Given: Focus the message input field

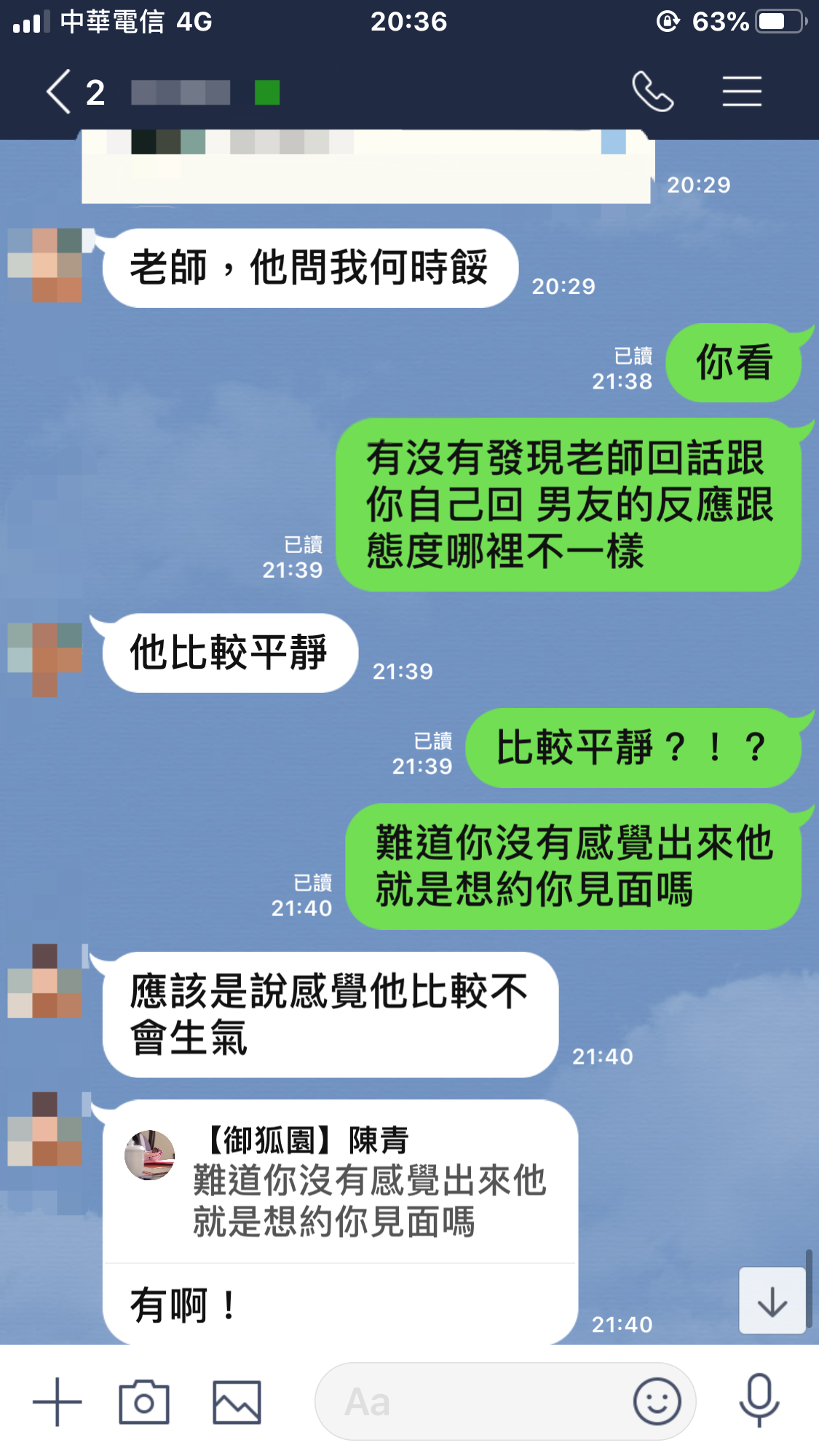Looking at the screenshot, I should 473,1401.
